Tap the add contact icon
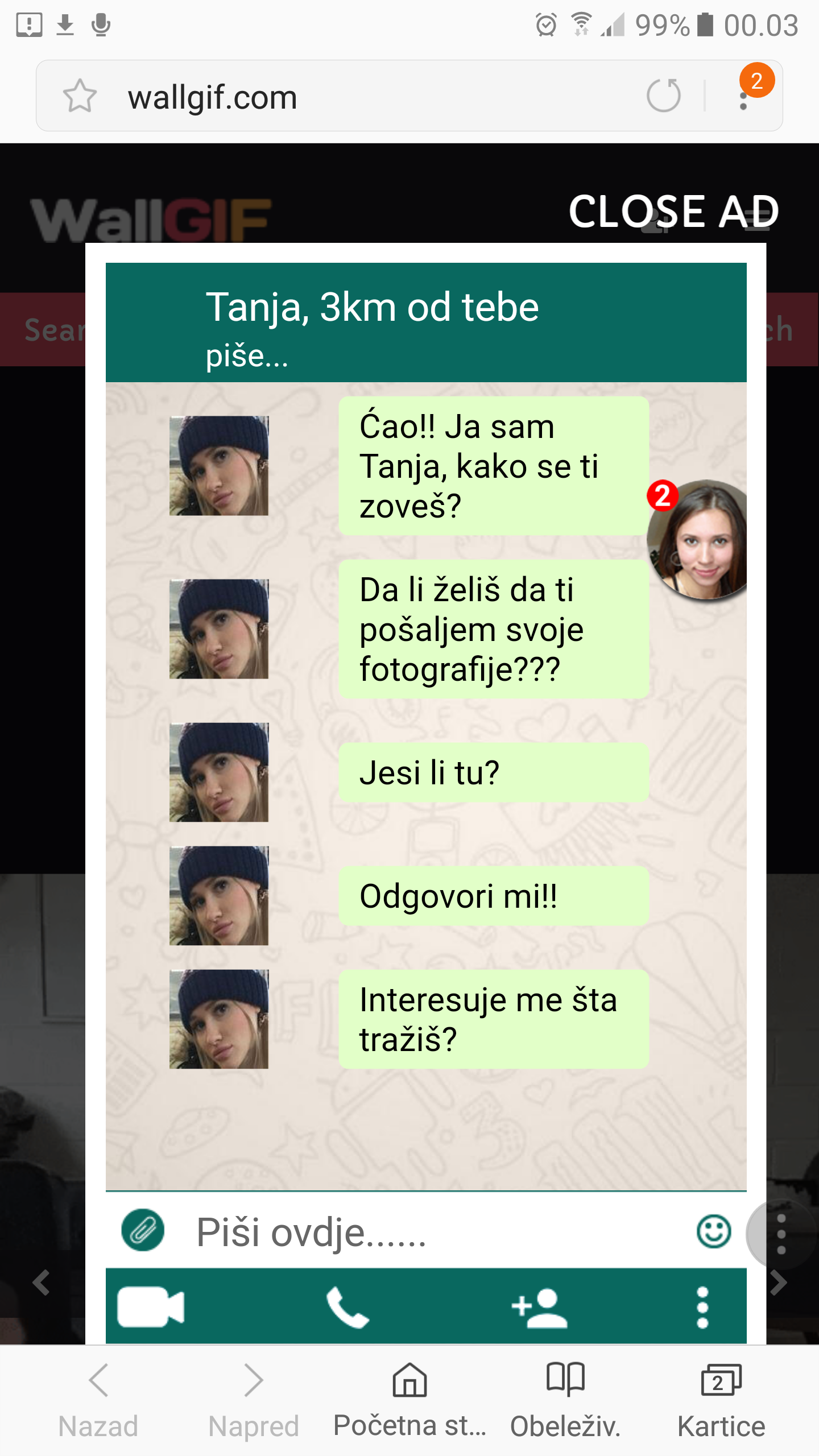This screenshot has width=819, height=1456. click(539, 1307)
